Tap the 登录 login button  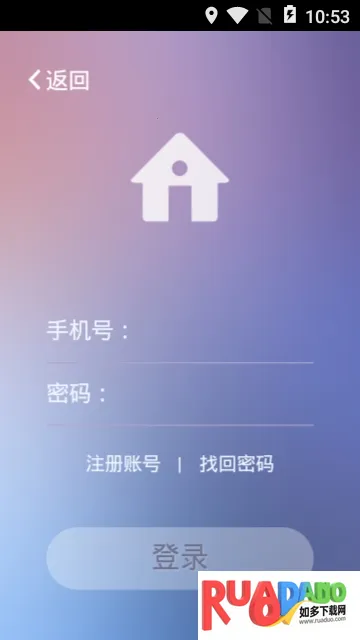click(180, 558)
